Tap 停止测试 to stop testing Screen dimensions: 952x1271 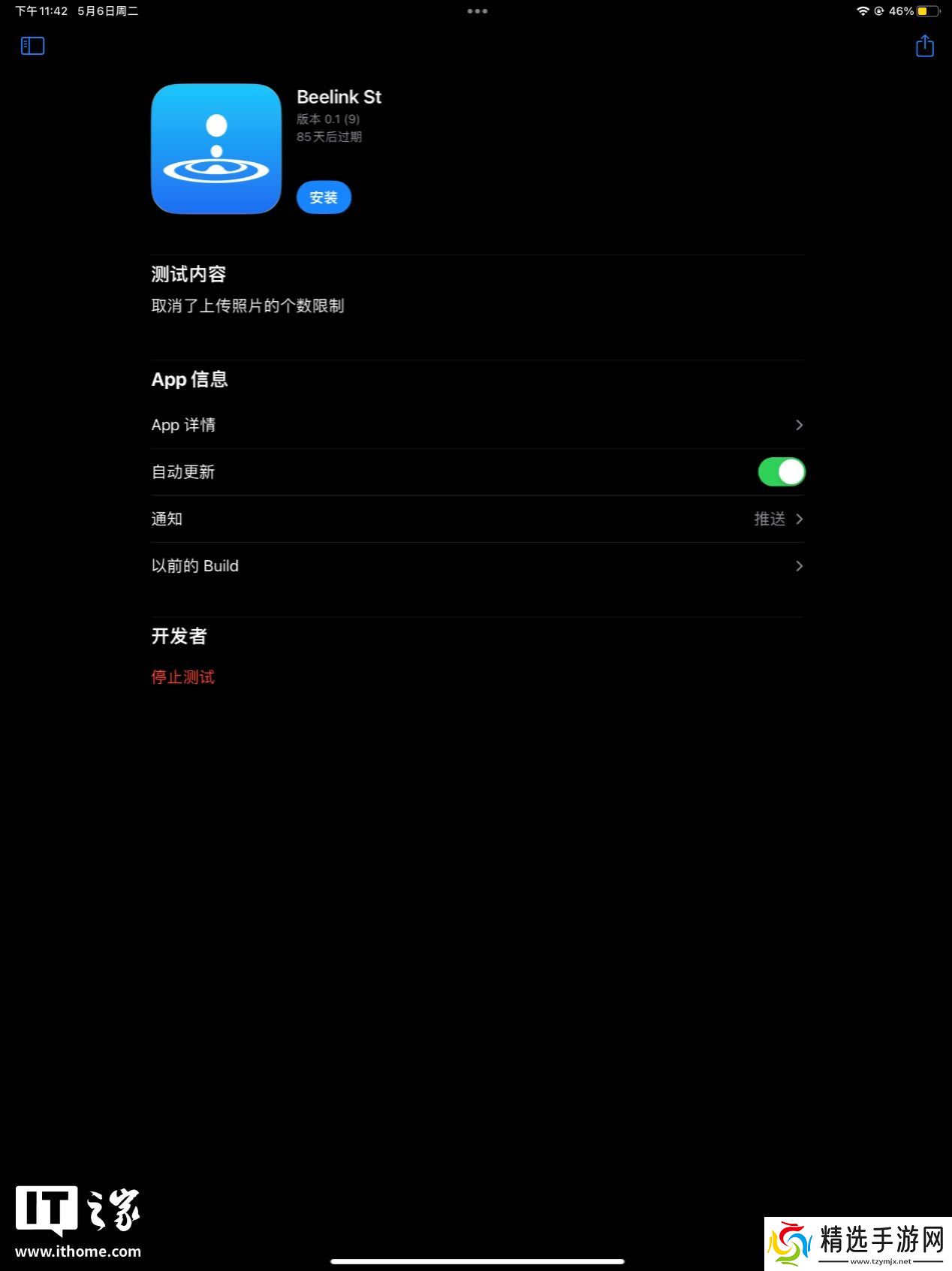click(183, 677)
